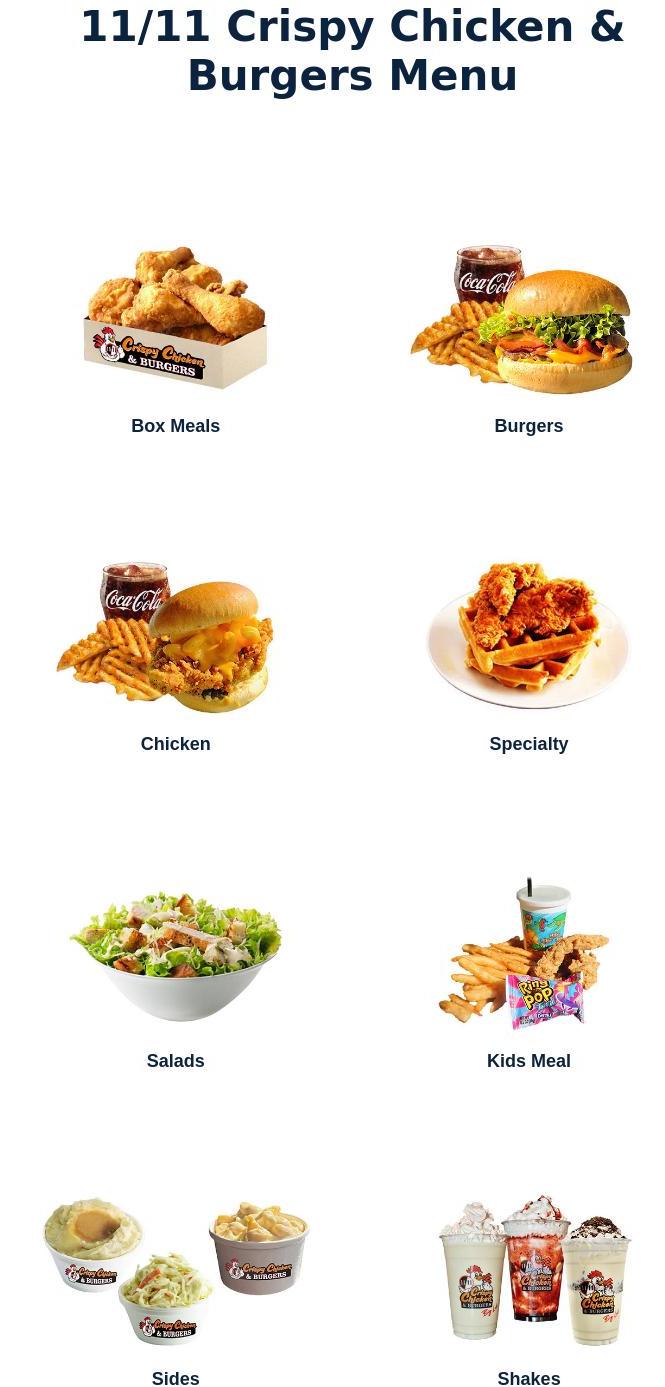665x1387 pixels.
Task: Browse the Salads category
Action: pyautogui.click(x=175, y=955)
